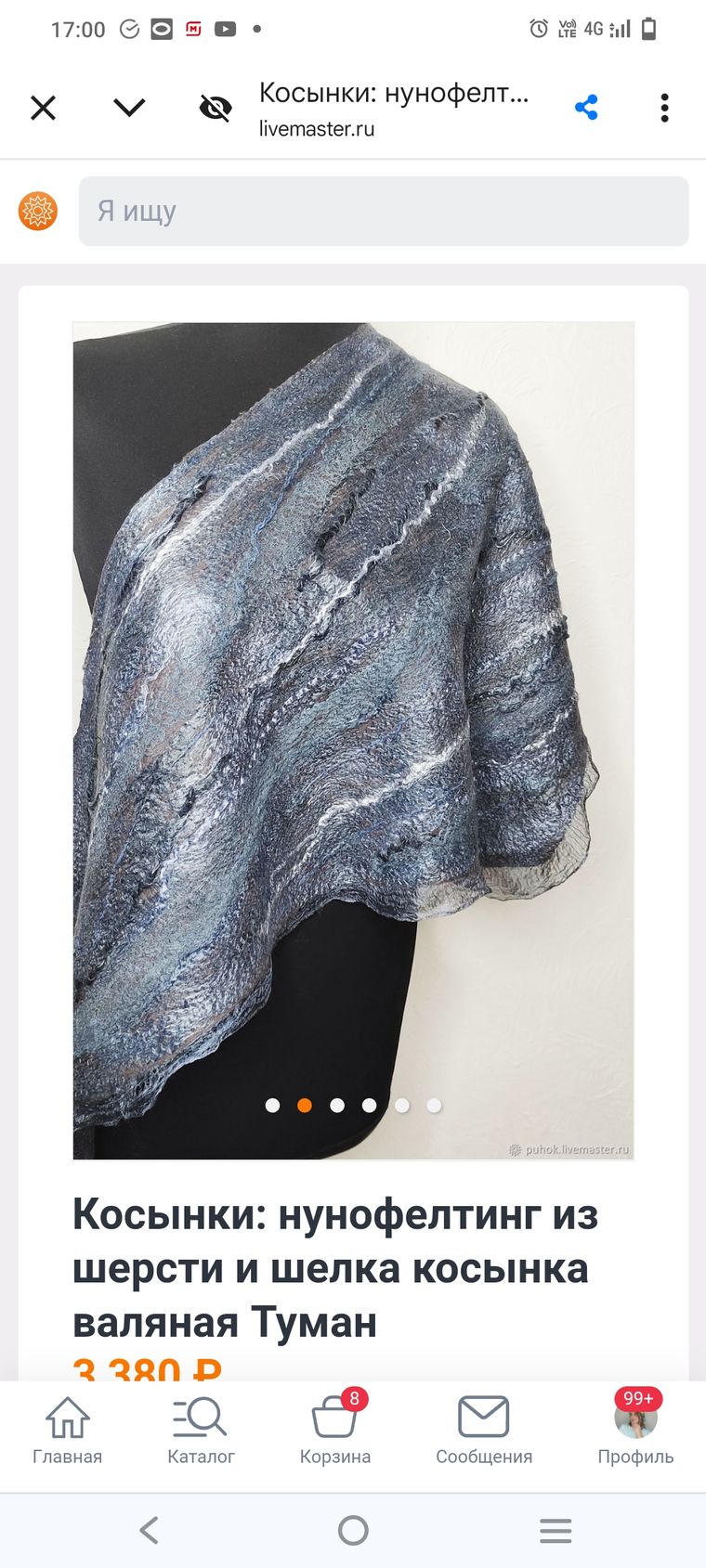Open the scarf product photo
Image resolution: width=706 pixels, height=1568 pixels.
[353, 741]
